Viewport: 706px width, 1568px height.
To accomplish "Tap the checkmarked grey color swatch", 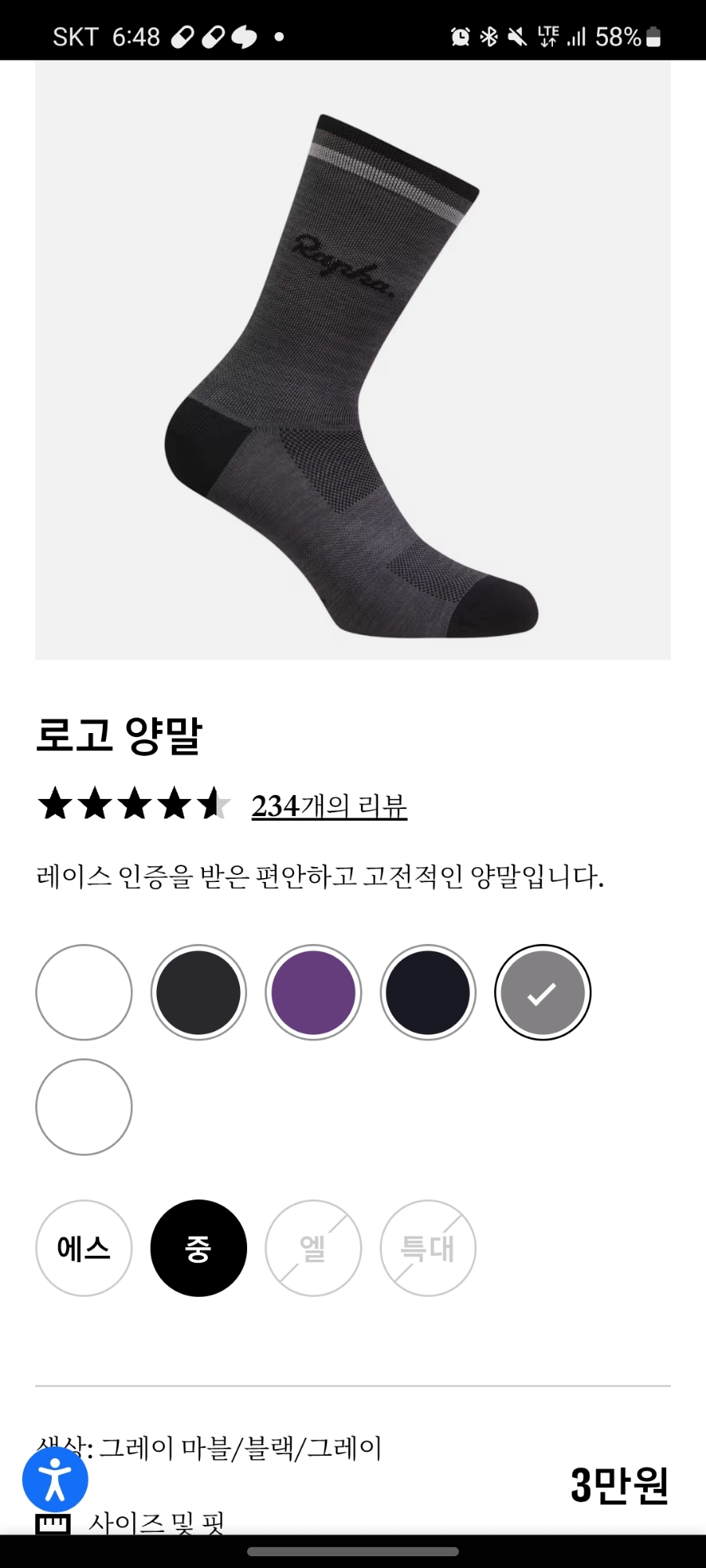I will (542, 991).
